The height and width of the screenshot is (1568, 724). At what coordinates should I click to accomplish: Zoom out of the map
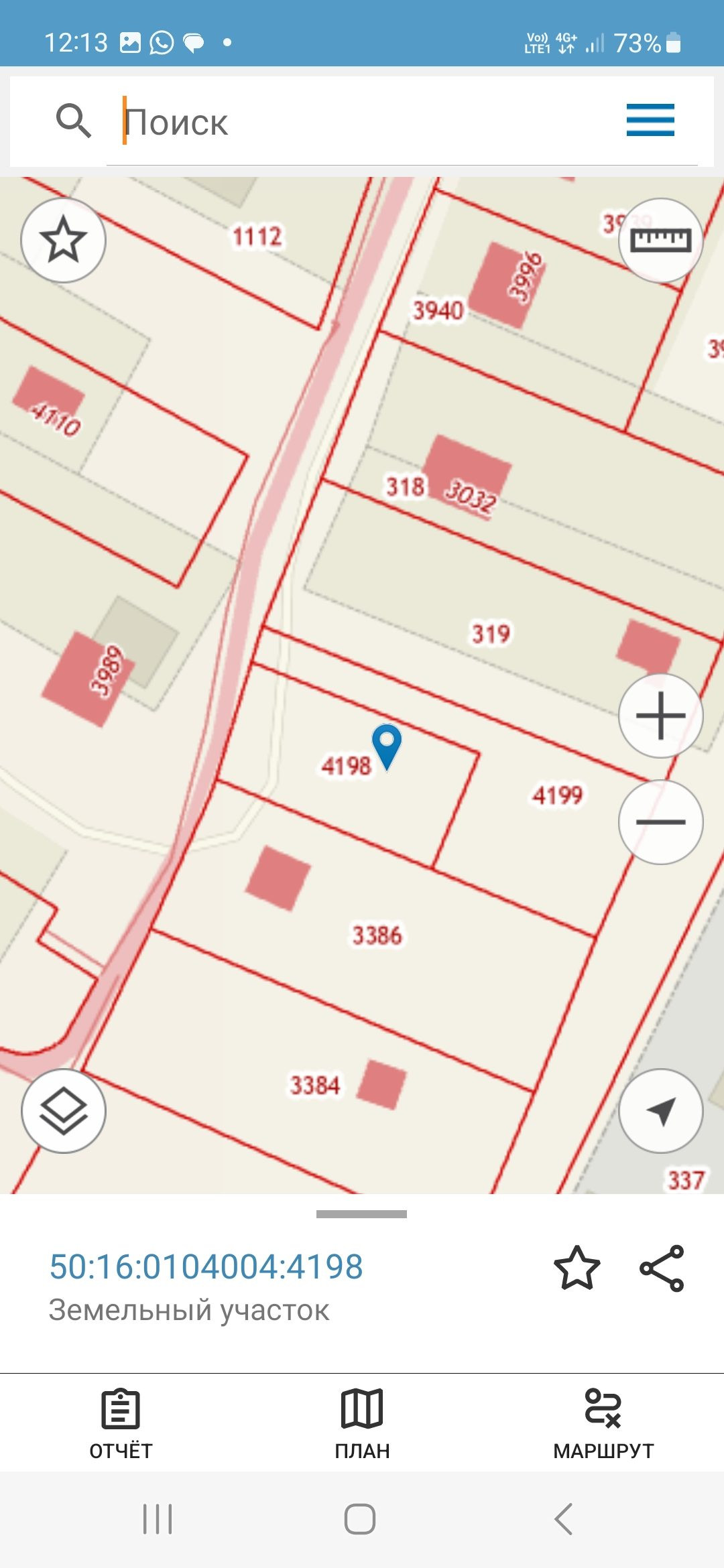point(660,822)
